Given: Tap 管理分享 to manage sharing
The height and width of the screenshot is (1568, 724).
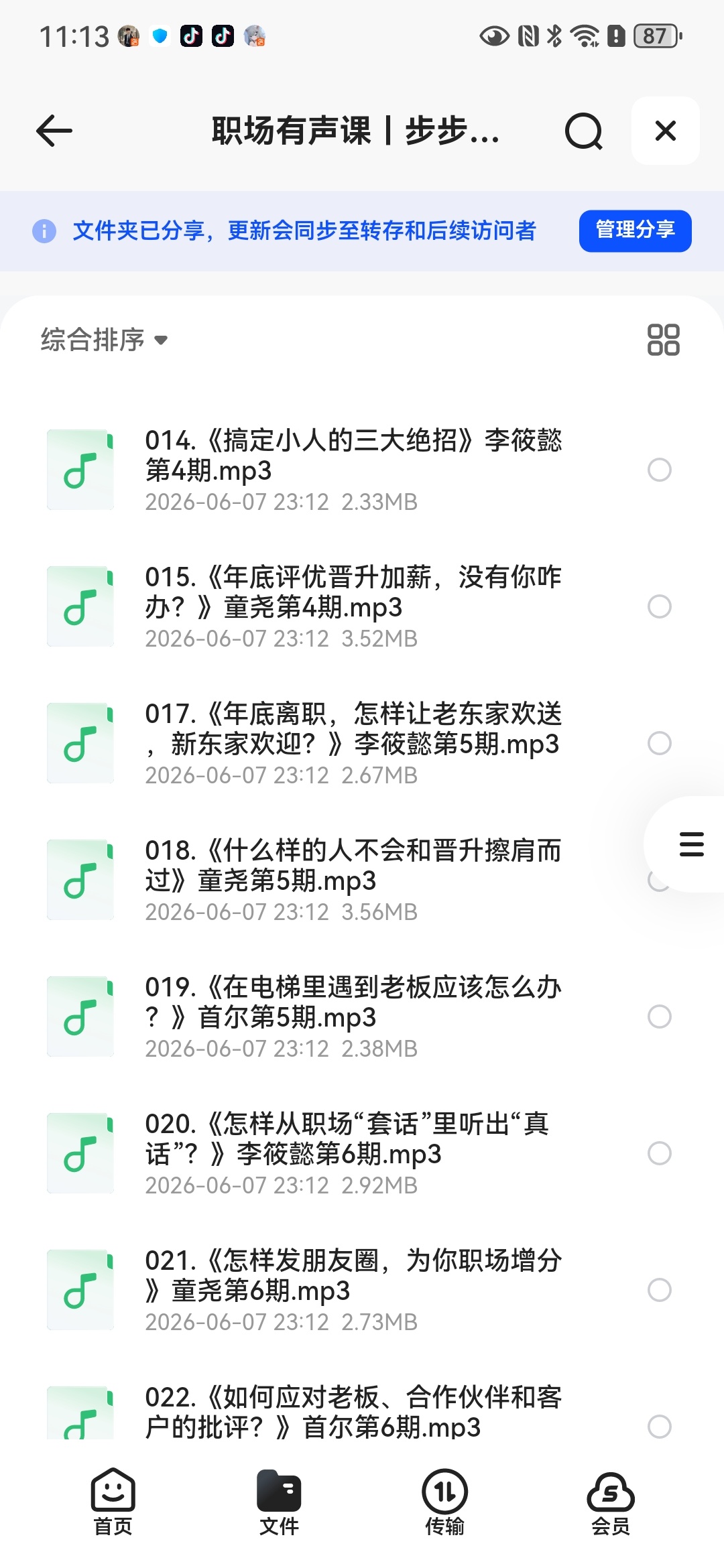Looking at the screenshot, I should click(x=635, y=231).
